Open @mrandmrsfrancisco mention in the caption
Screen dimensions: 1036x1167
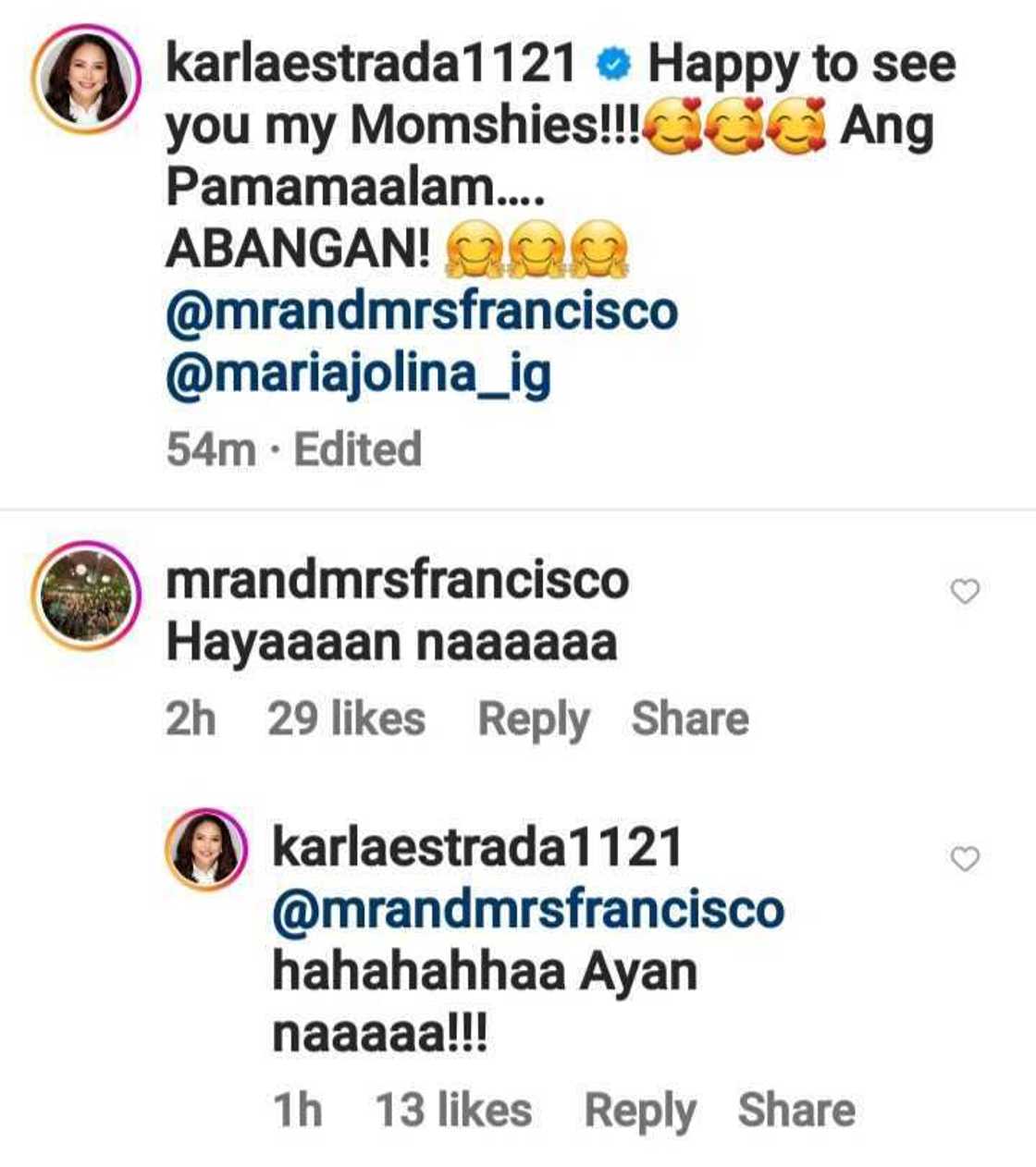[422, 312]
